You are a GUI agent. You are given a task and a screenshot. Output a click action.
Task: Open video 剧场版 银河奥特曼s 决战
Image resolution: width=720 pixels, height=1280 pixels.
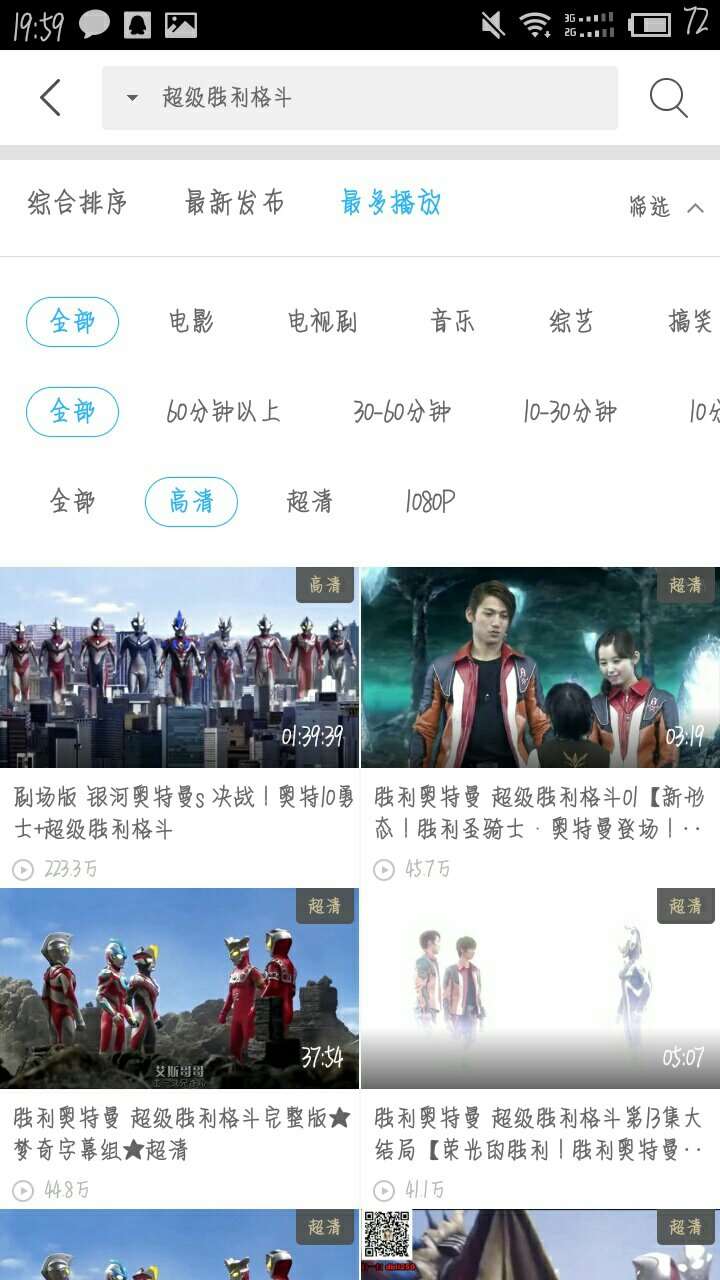click(180, 727)
